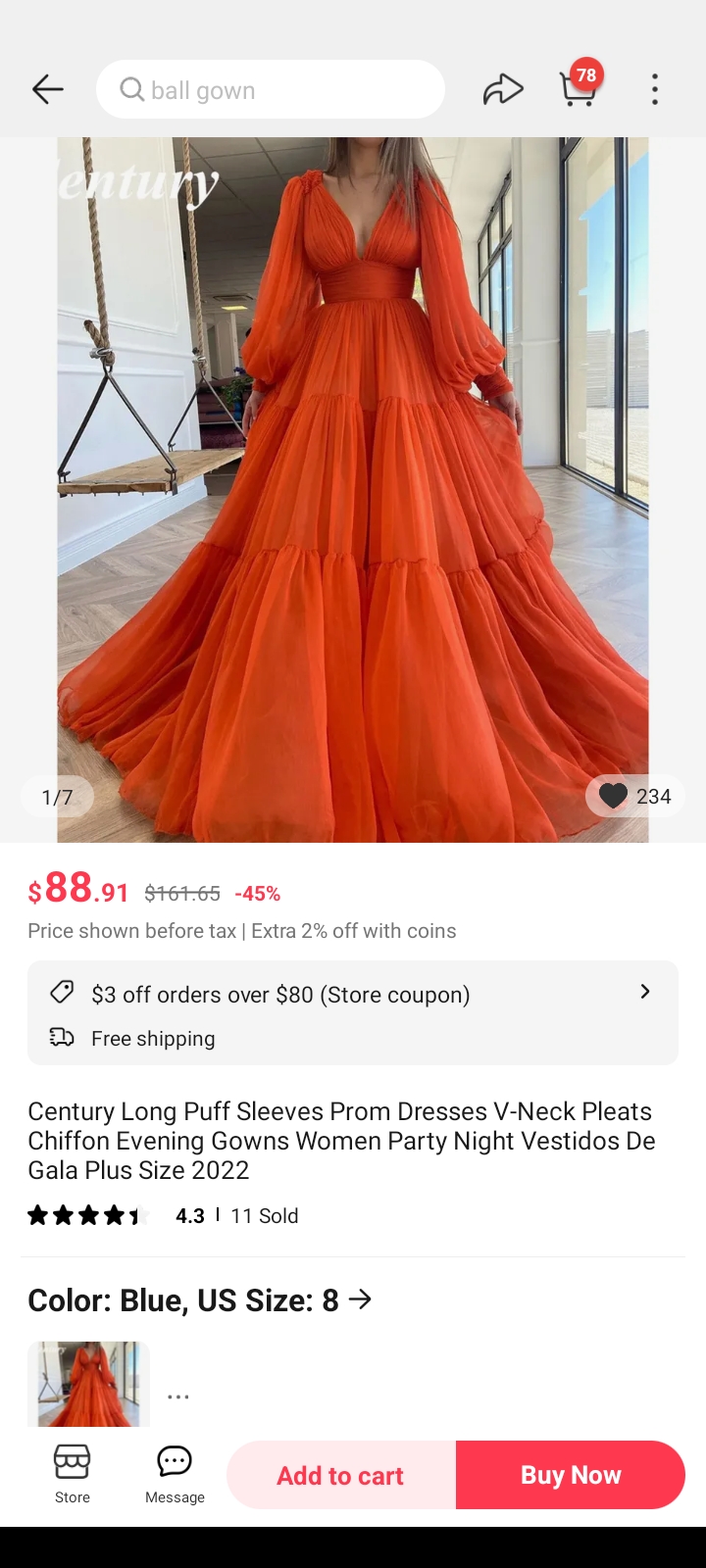Share this dress listing

pyautogui.click(x=503, y=89)
